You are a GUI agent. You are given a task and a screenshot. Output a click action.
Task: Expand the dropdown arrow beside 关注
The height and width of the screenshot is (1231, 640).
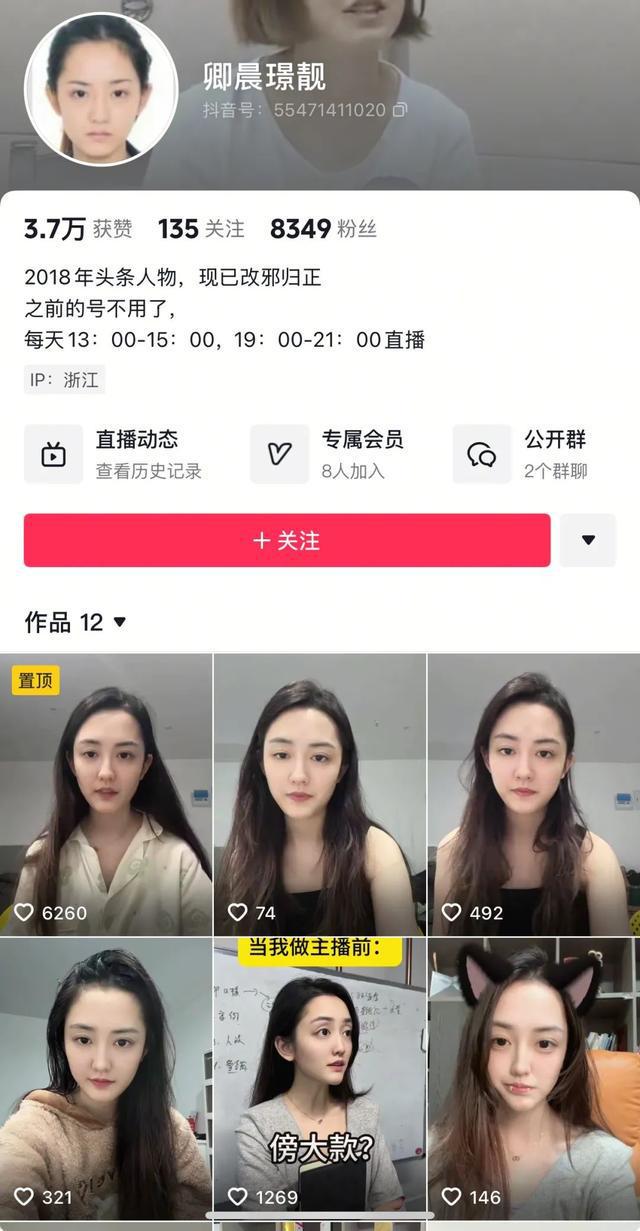coord(588,540)
